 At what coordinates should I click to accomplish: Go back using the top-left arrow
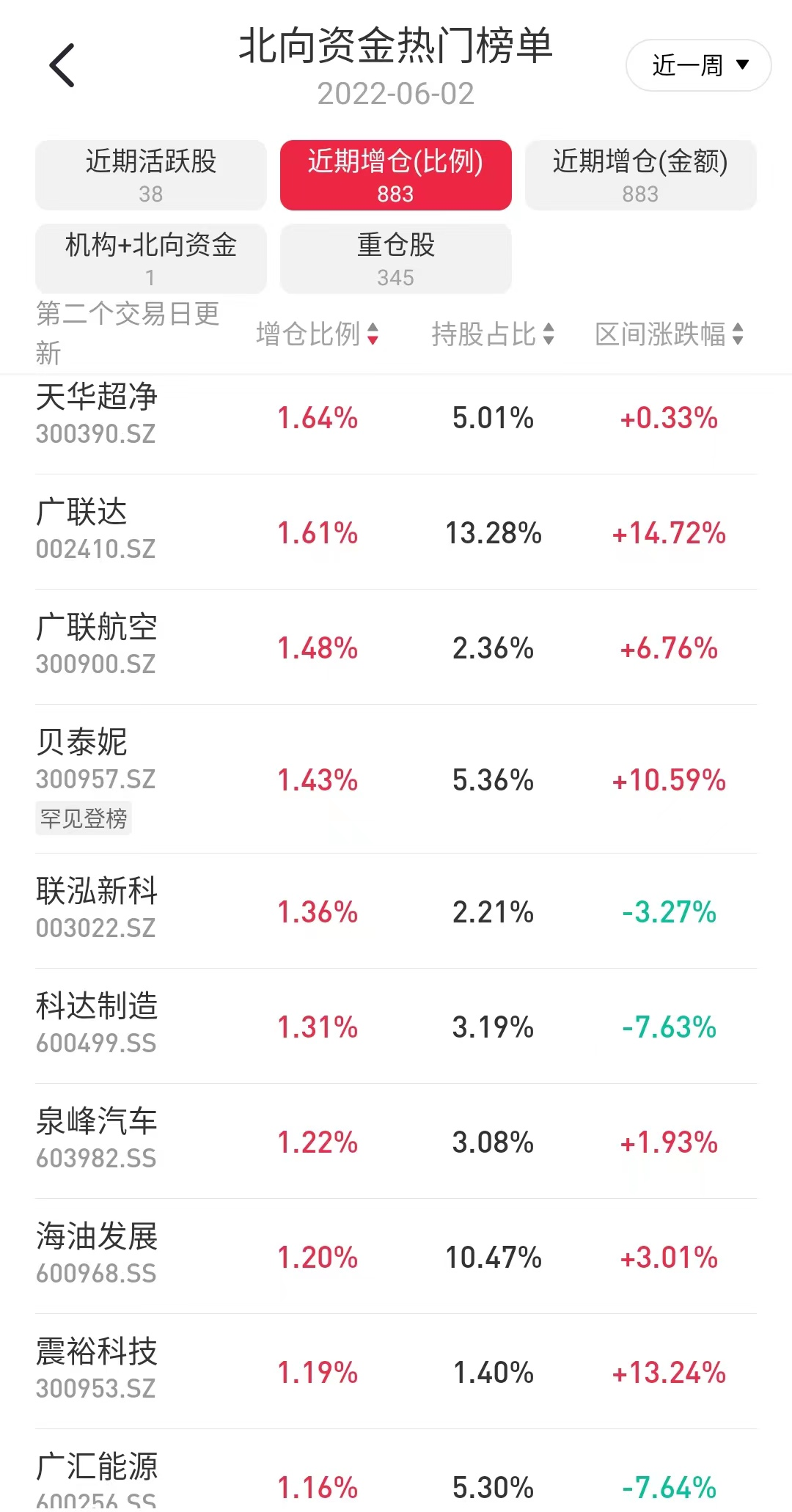pos(62,65)
